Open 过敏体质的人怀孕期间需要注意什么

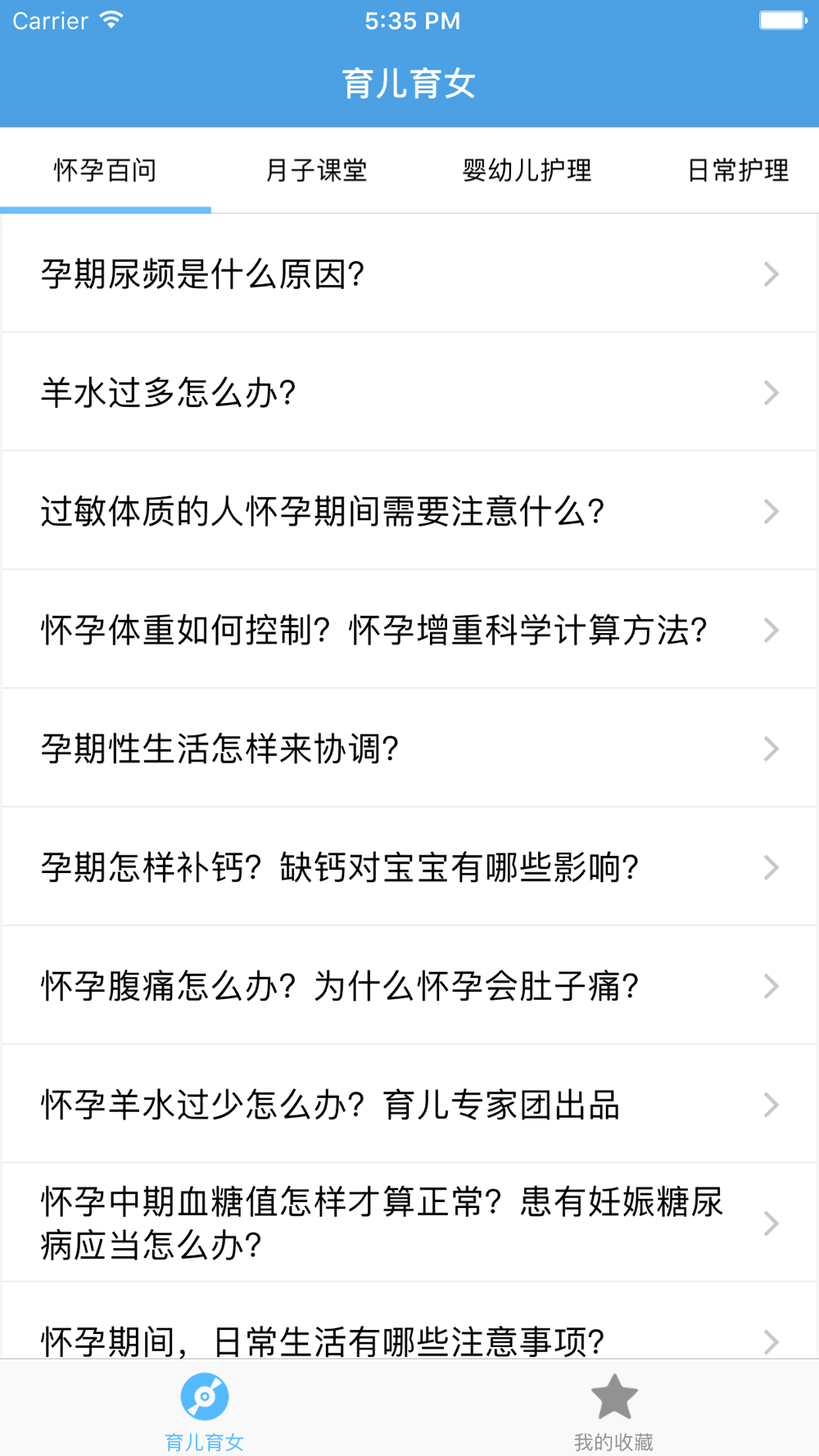(x=409, y=511)
